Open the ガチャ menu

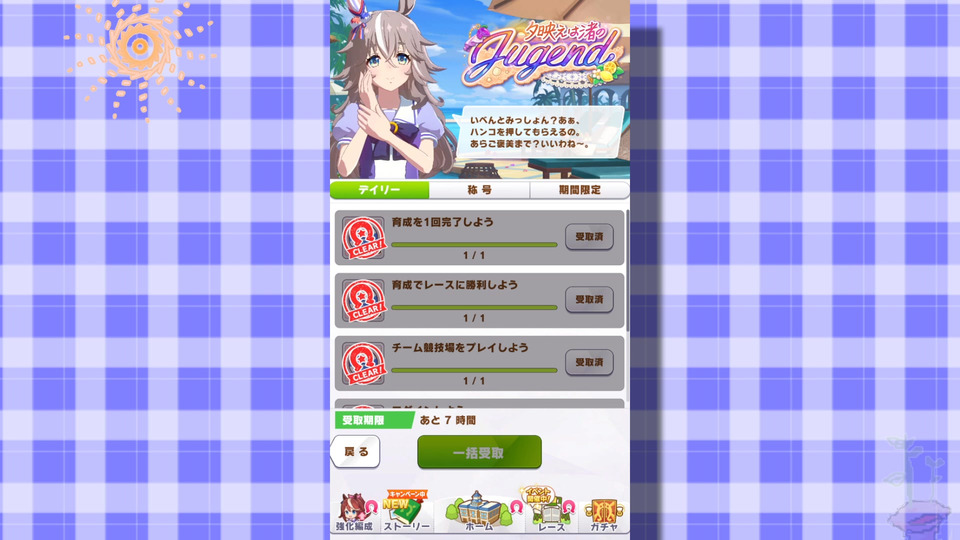603,513
